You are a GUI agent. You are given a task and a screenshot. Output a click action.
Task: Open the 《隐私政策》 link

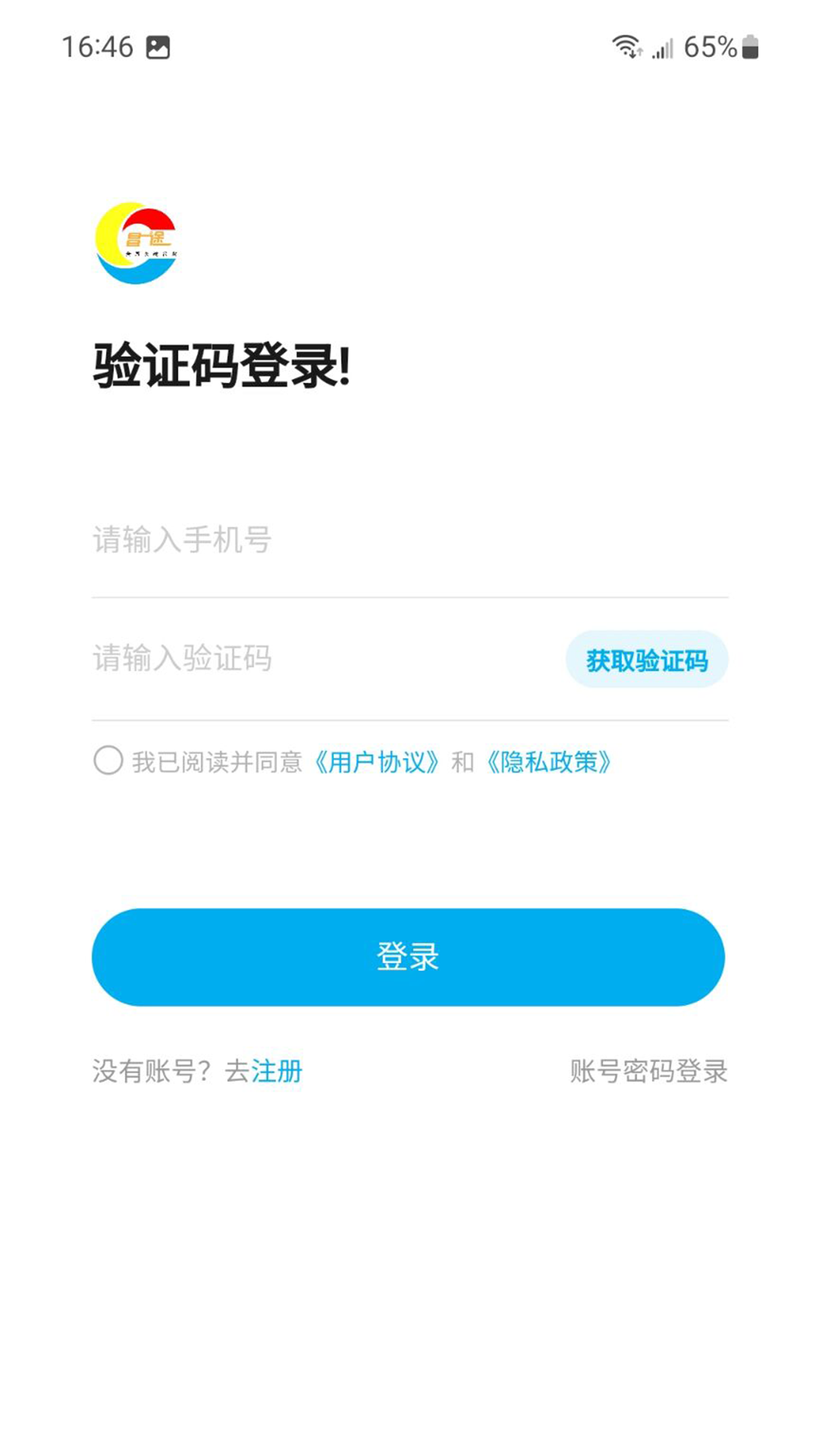(548, 762)
